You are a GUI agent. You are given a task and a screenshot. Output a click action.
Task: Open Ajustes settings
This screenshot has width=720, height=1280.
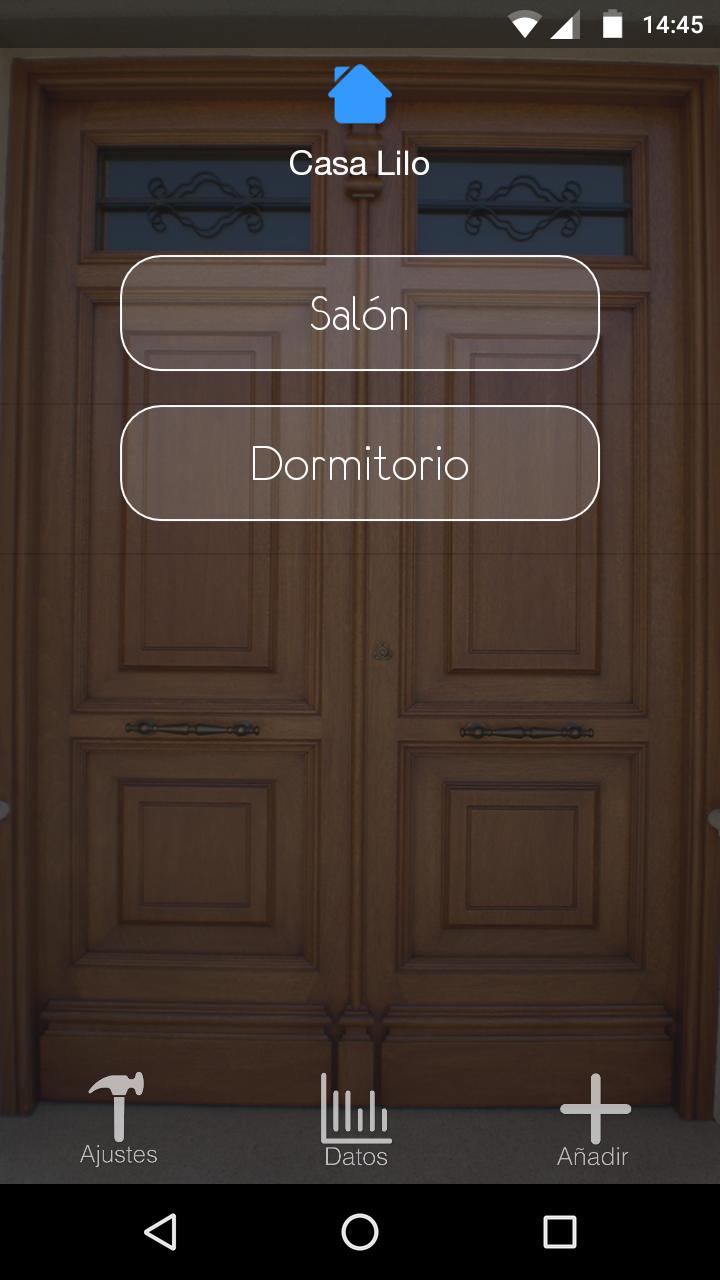[118, 1120]
